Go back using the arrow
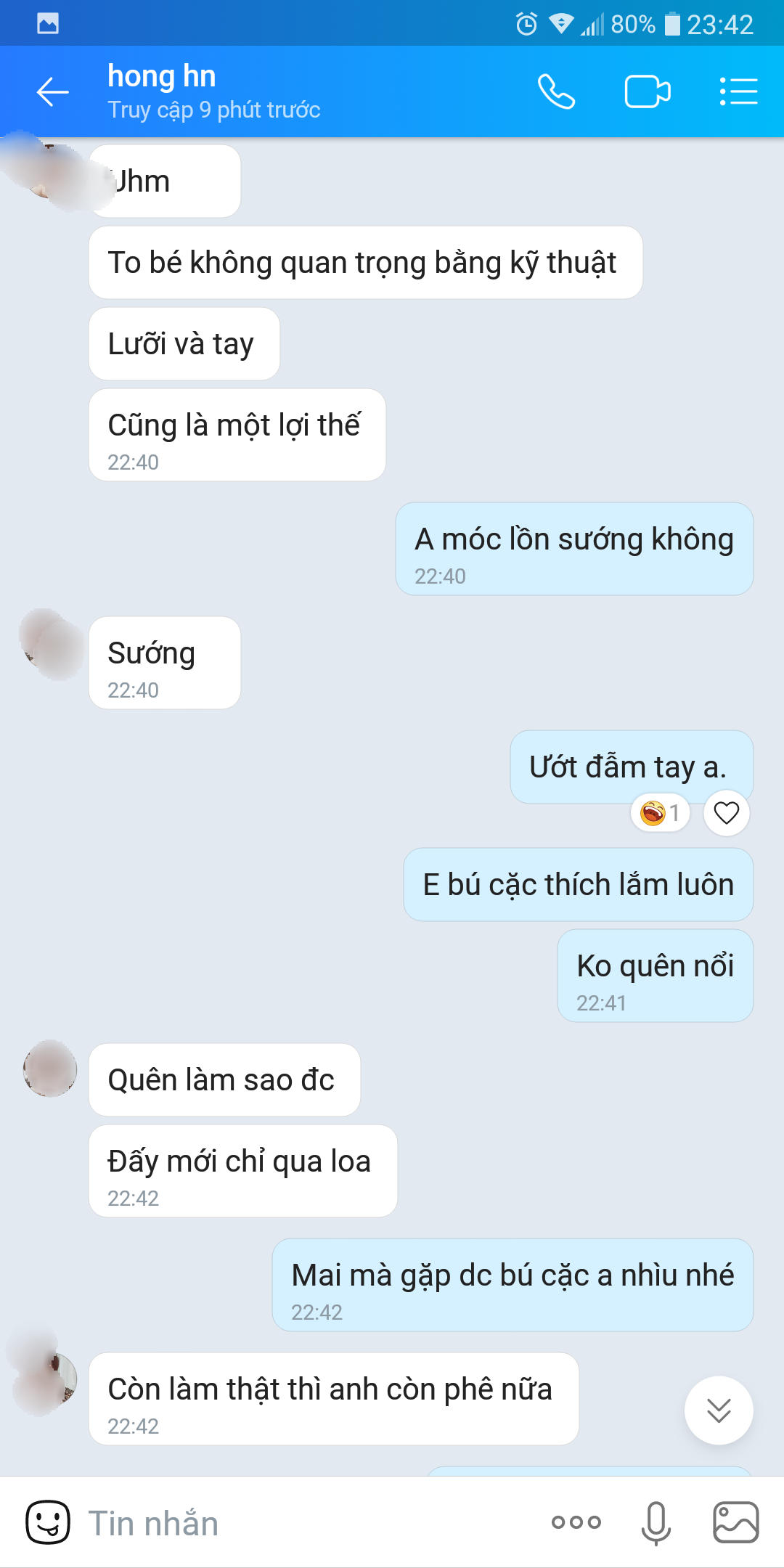Viewport: 784px width, 1568px height. pos(52,92)
